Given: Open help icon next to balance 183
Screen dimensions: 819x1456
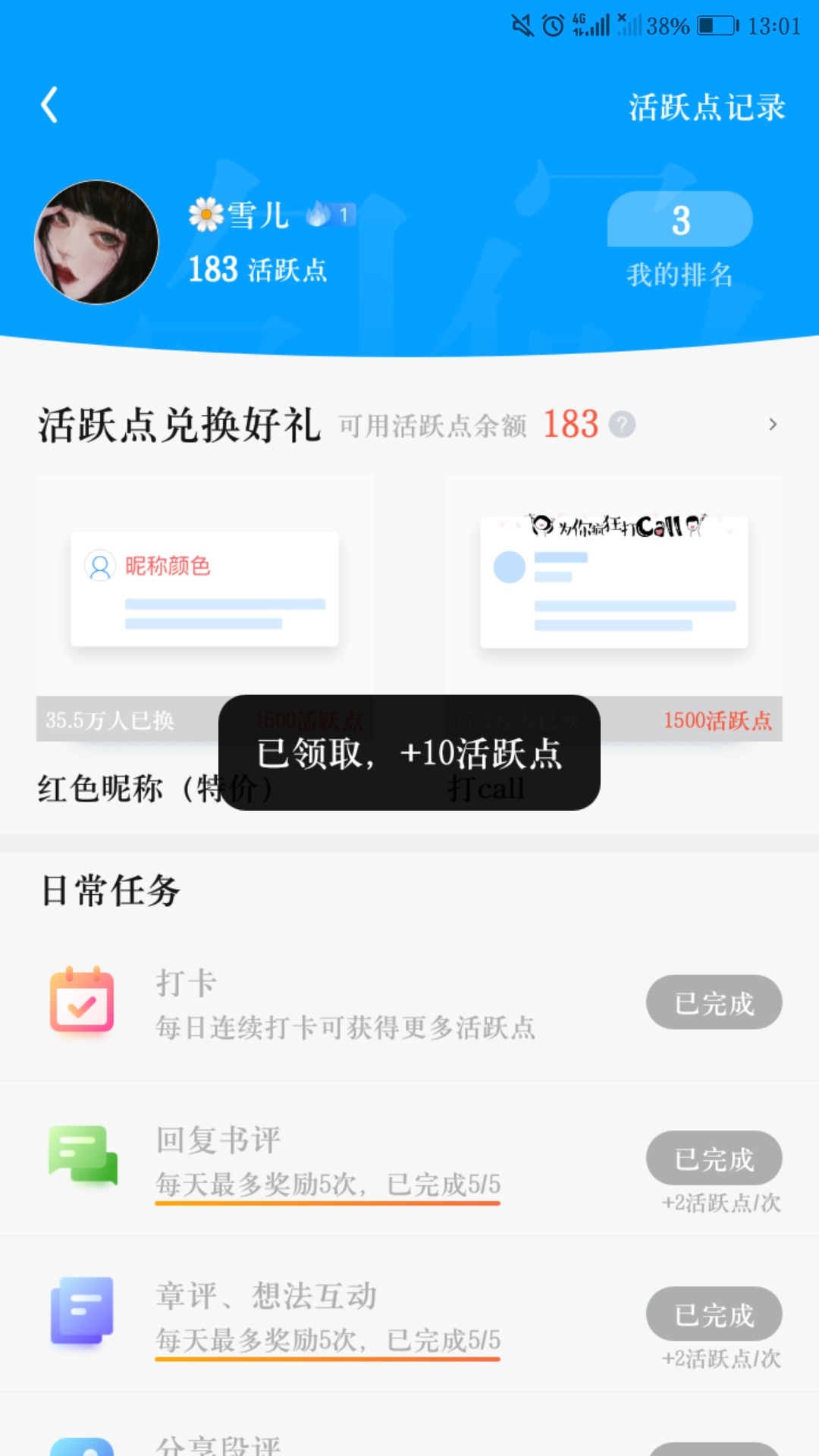Looking at the screenshot, I should coord(622,425).
